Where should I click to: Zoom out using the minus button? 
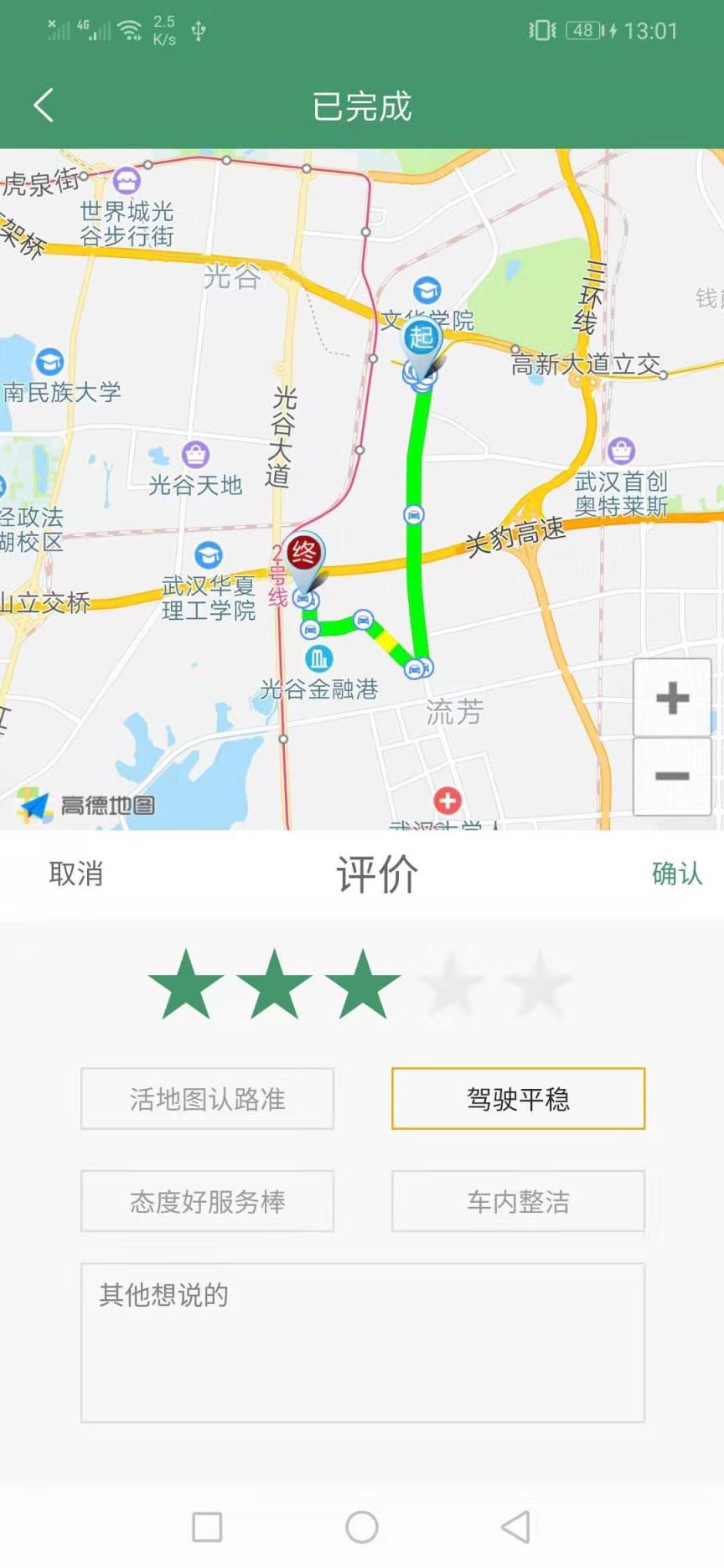tap(672, 776)
